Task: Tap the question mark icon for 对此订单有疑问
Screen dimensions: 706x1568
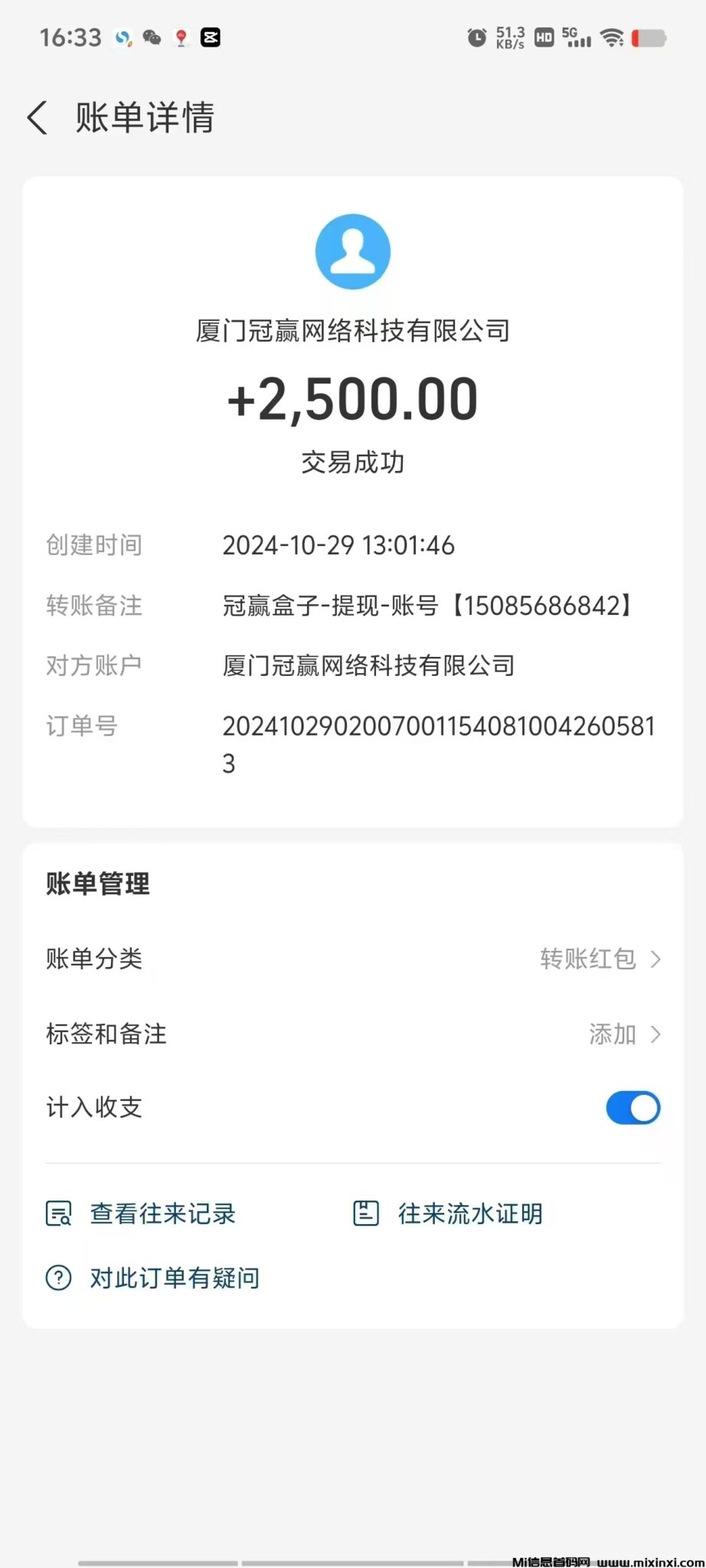Action: 59,1277
